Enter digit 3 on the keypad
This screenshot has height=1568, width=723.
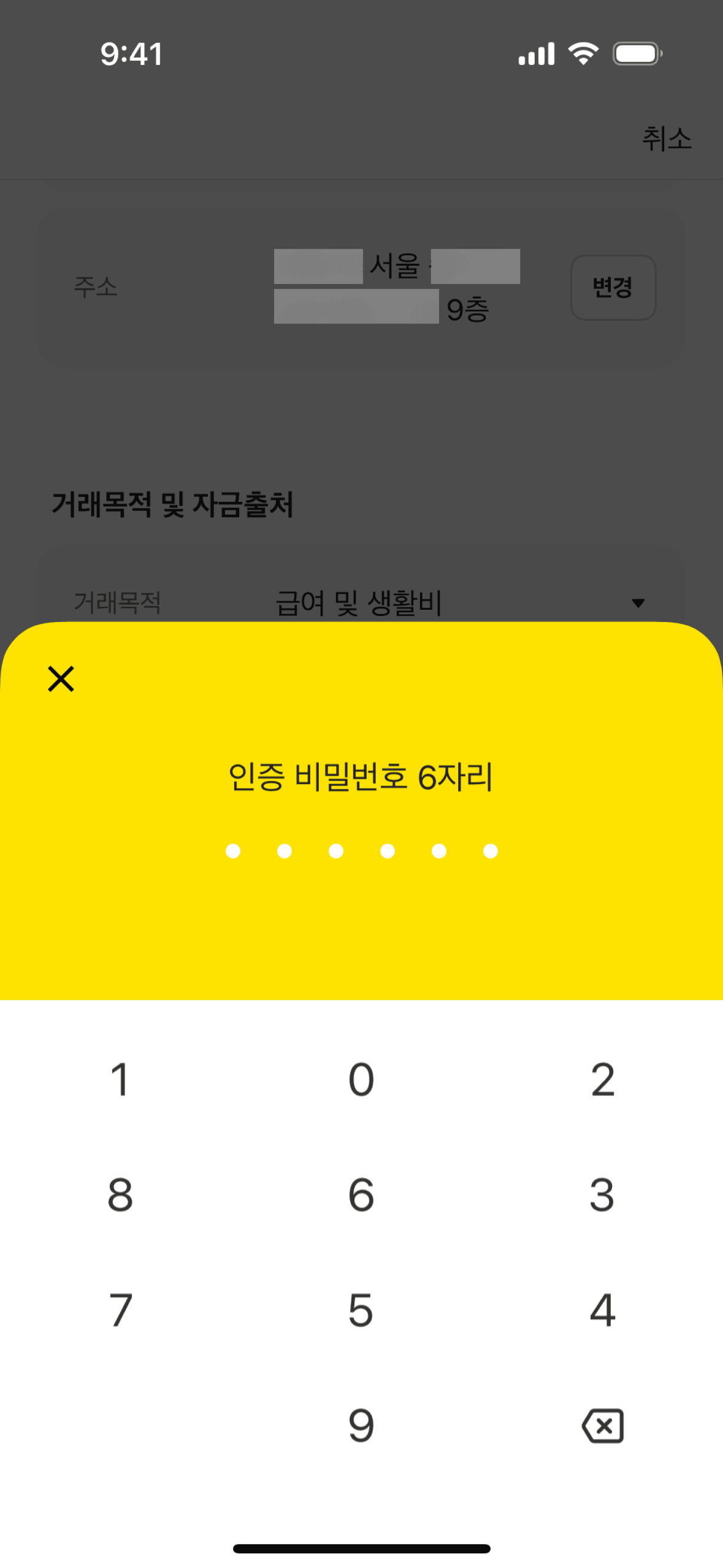click(x=603, y=1194)
